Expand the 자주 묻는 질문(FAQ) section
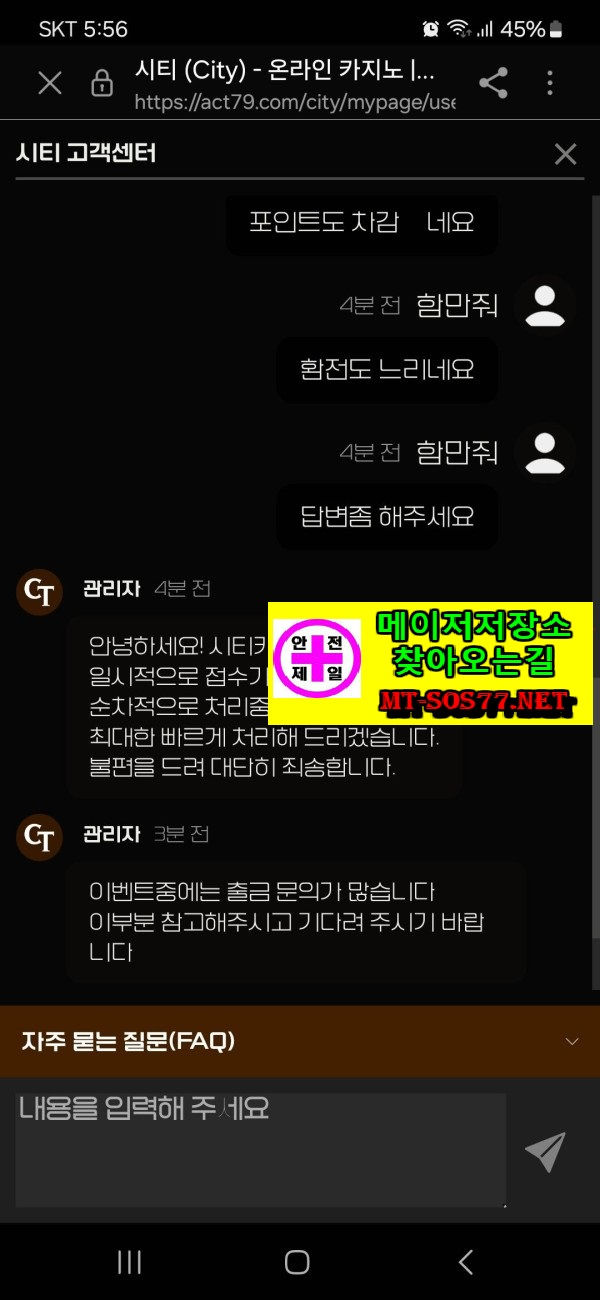Image resolution: width=600 pixels, height=1300 pixels. coord(571,1041)
